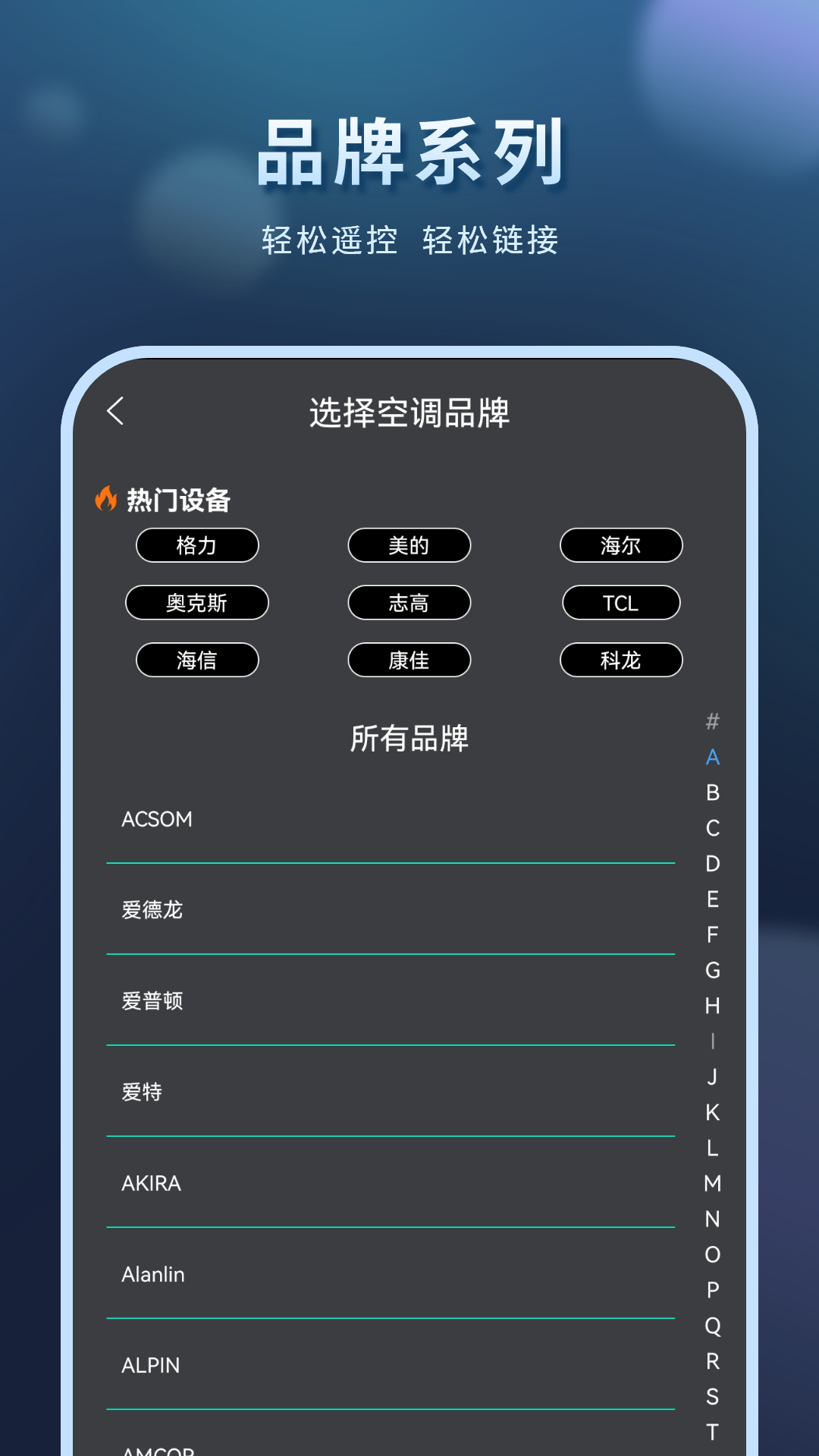Screen dimensions: 819x1456
Task: Select the 美的 hot device brand
Action: [x=409, y=546]
